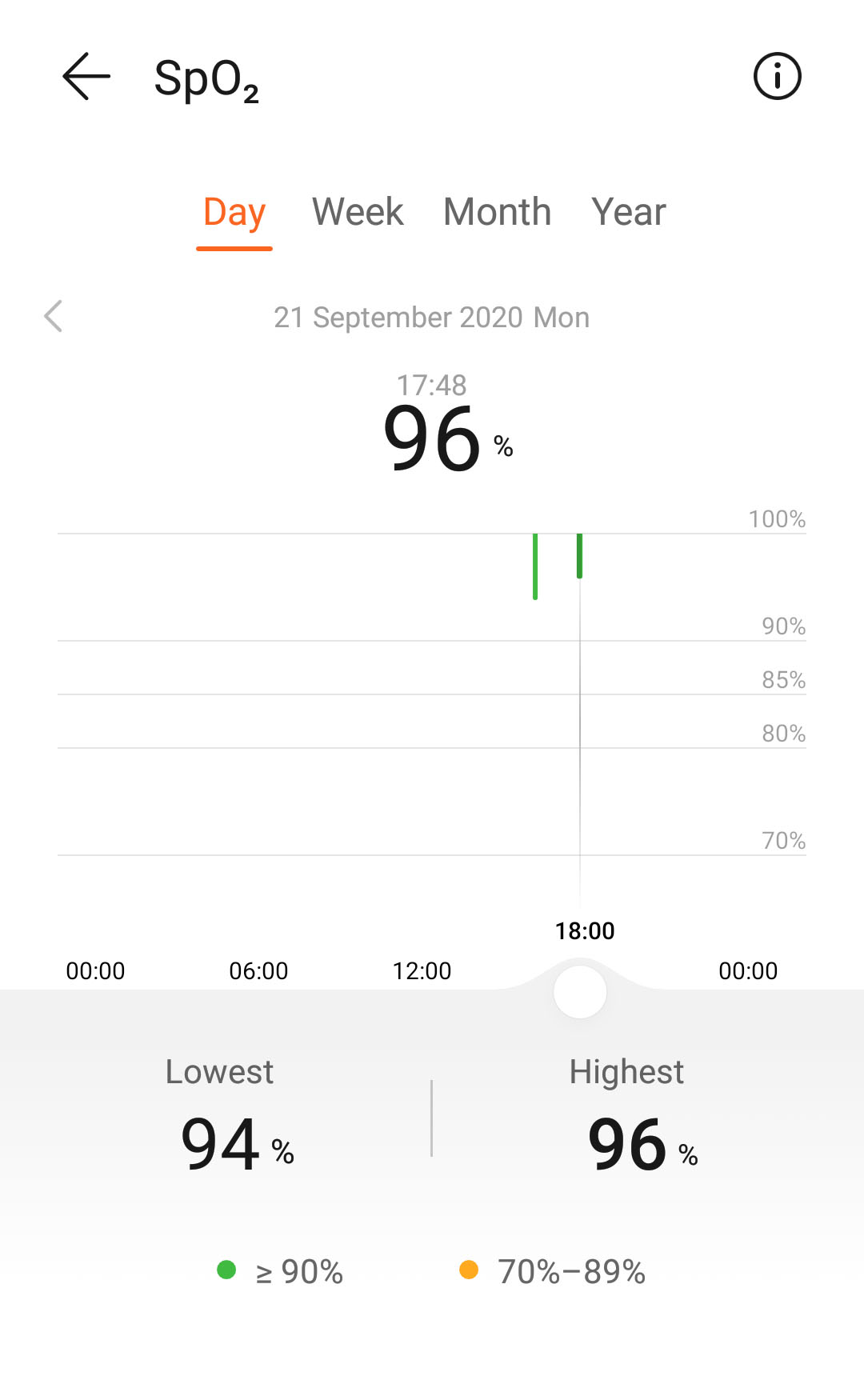Viewport: 864px width, 1400px height.
Task: Open the SpO2 info icon
Action: click(777, 77)
